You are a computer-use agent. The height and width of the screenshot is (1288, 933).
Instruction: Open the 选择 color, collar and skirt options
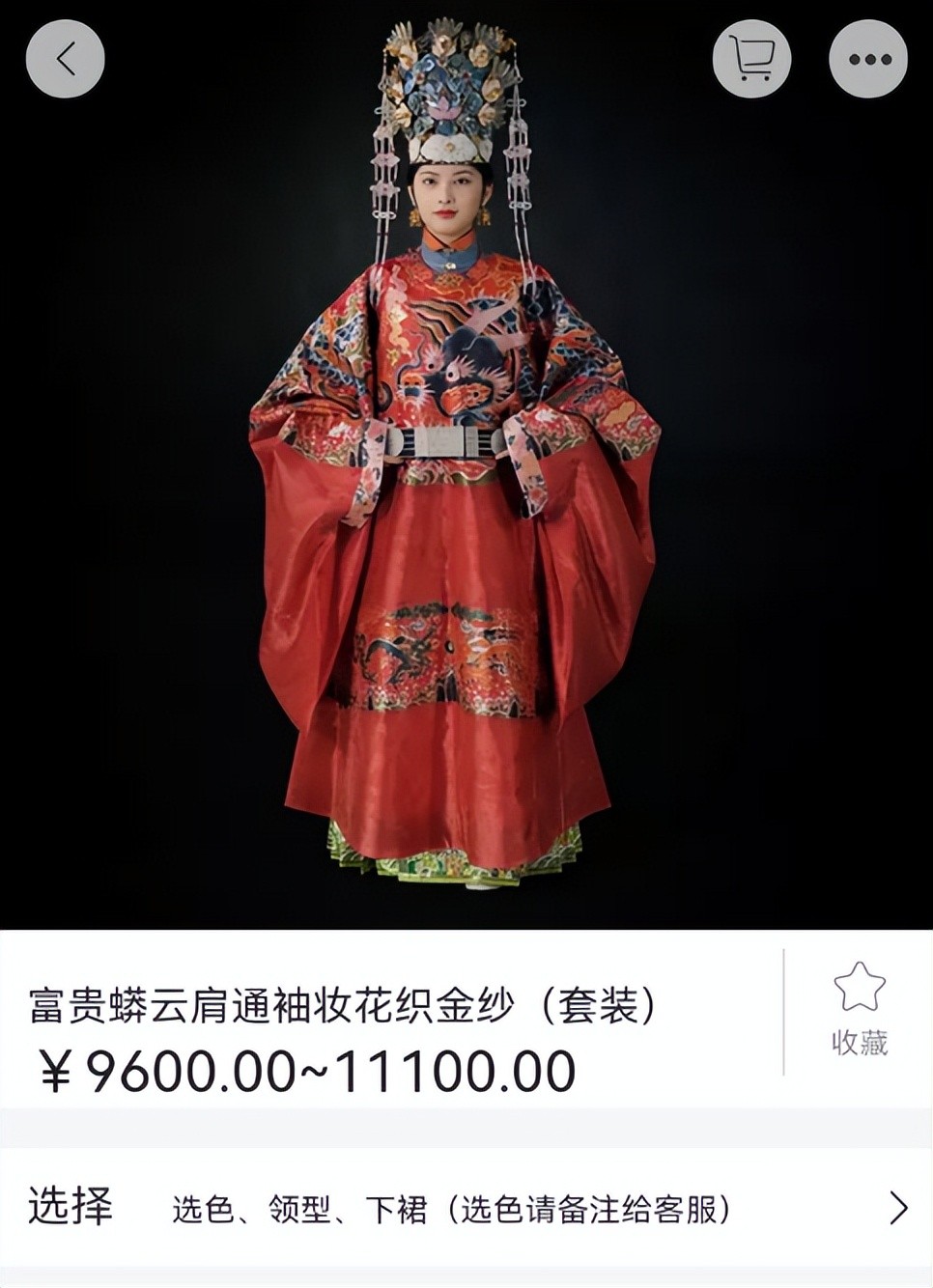pyautogui.click(x=466, y=1208)
